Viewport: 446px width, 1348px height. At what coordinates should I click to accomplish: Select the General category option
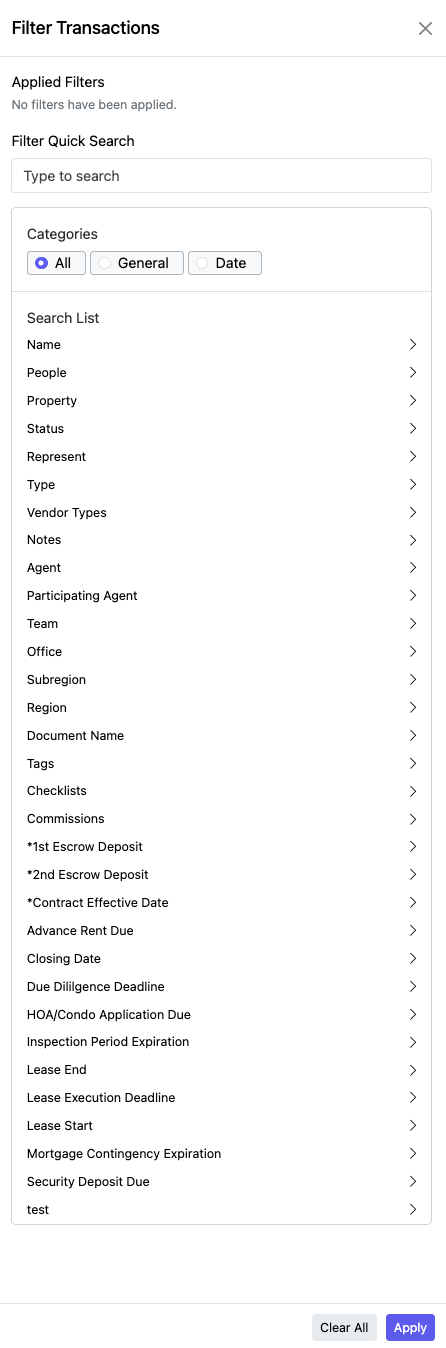point(137,263)
